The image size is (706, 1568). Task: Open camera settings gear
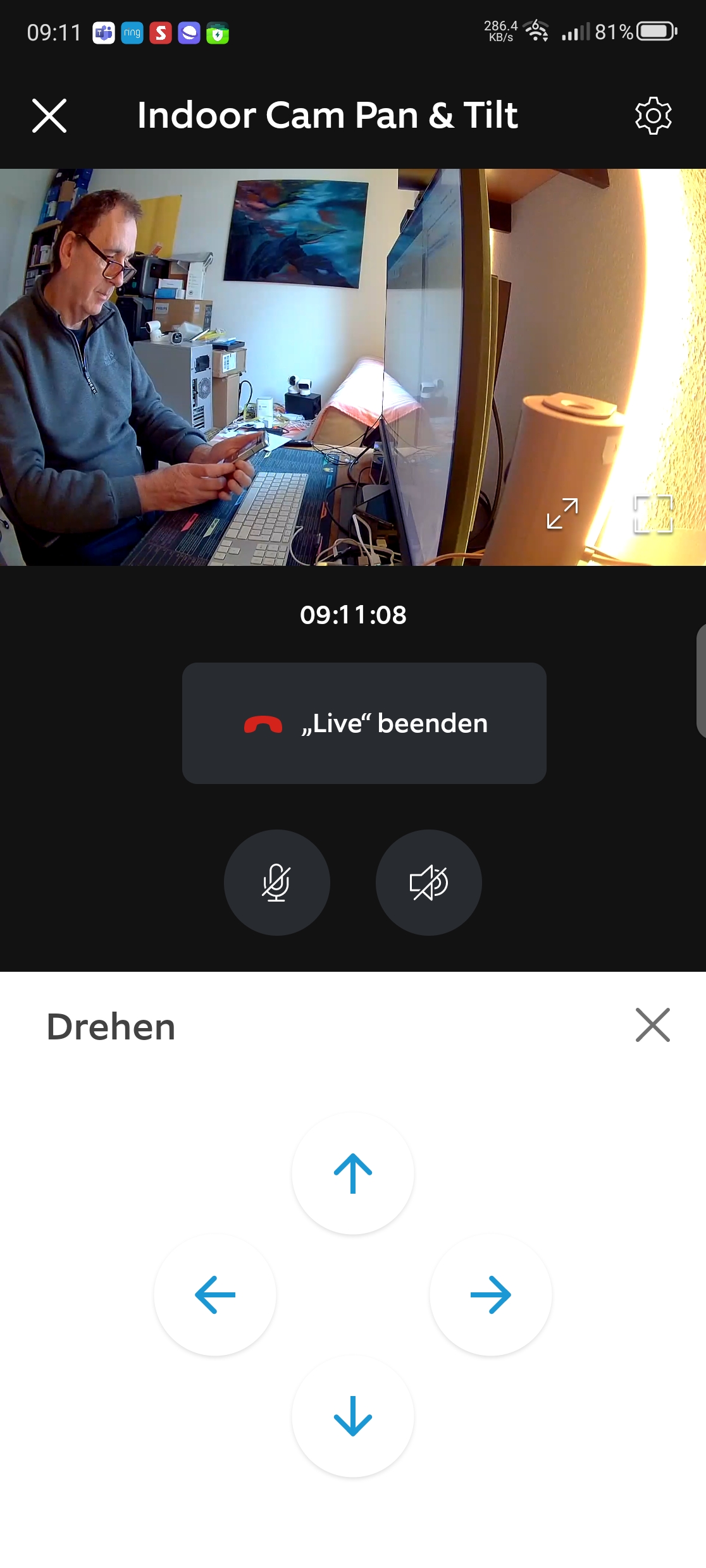click(653, 116)
